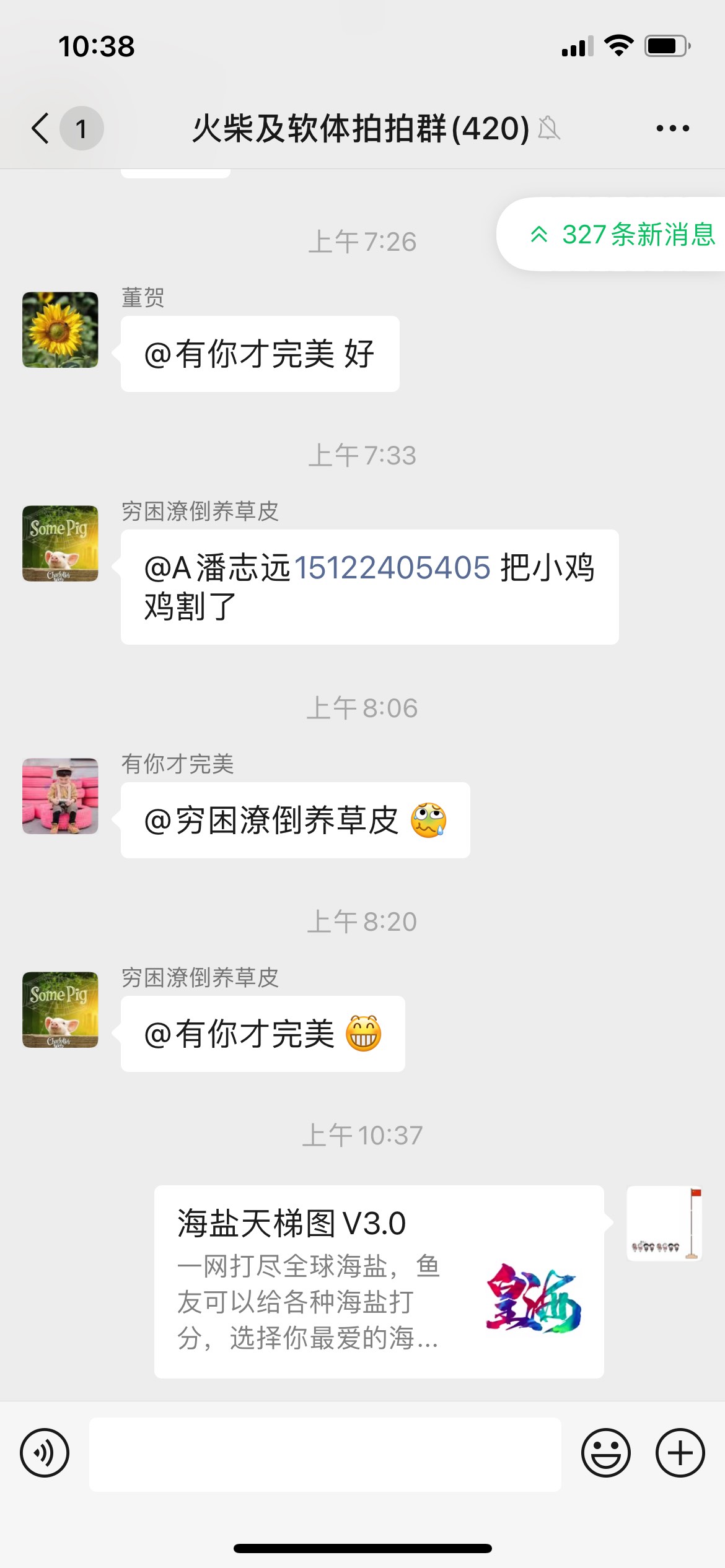Screen dimensions: 725x1568
Task: Open 有你才完美's profile avatar
Action: pyautogui.click(x=60, y=796)
